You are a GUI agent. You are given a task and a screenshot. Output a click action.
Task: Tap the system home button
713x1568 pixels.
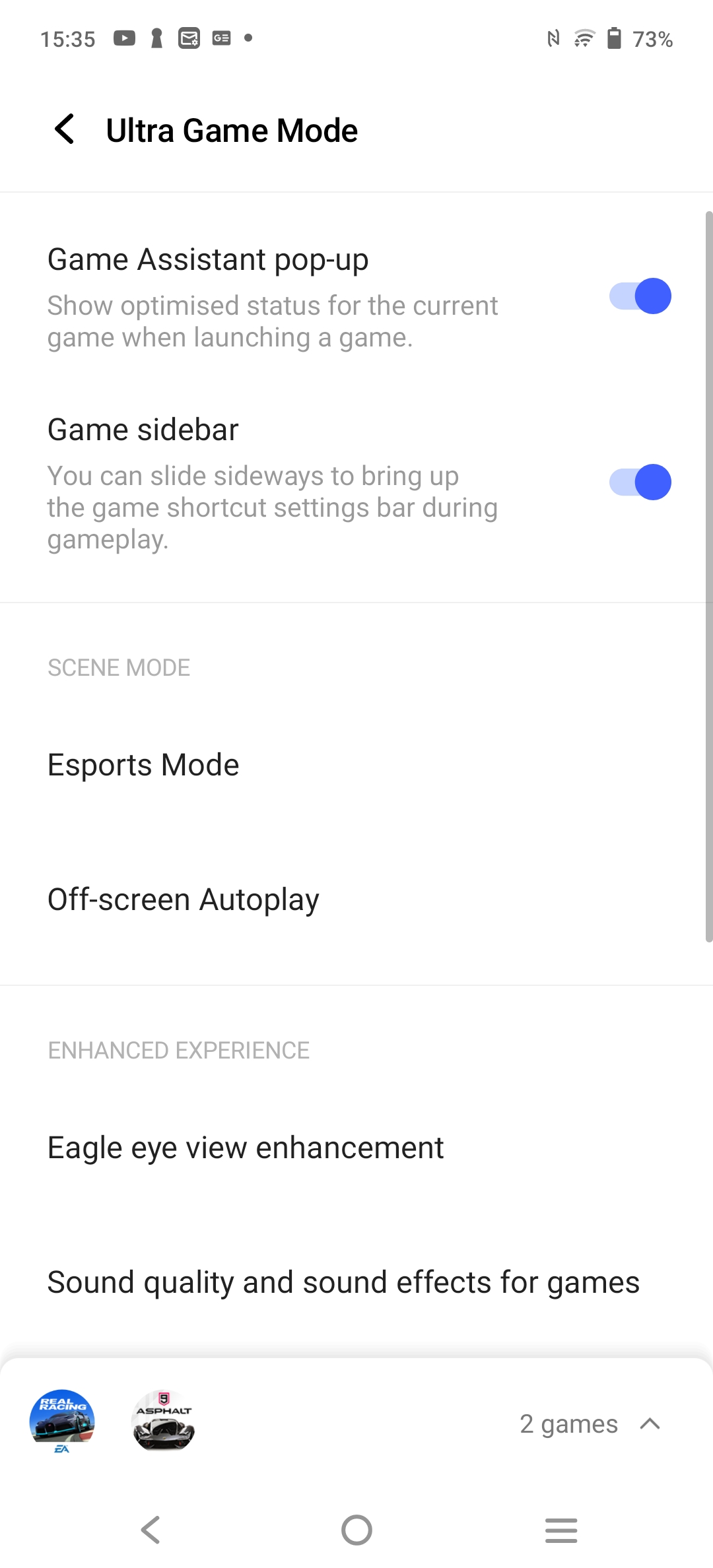356,1530
